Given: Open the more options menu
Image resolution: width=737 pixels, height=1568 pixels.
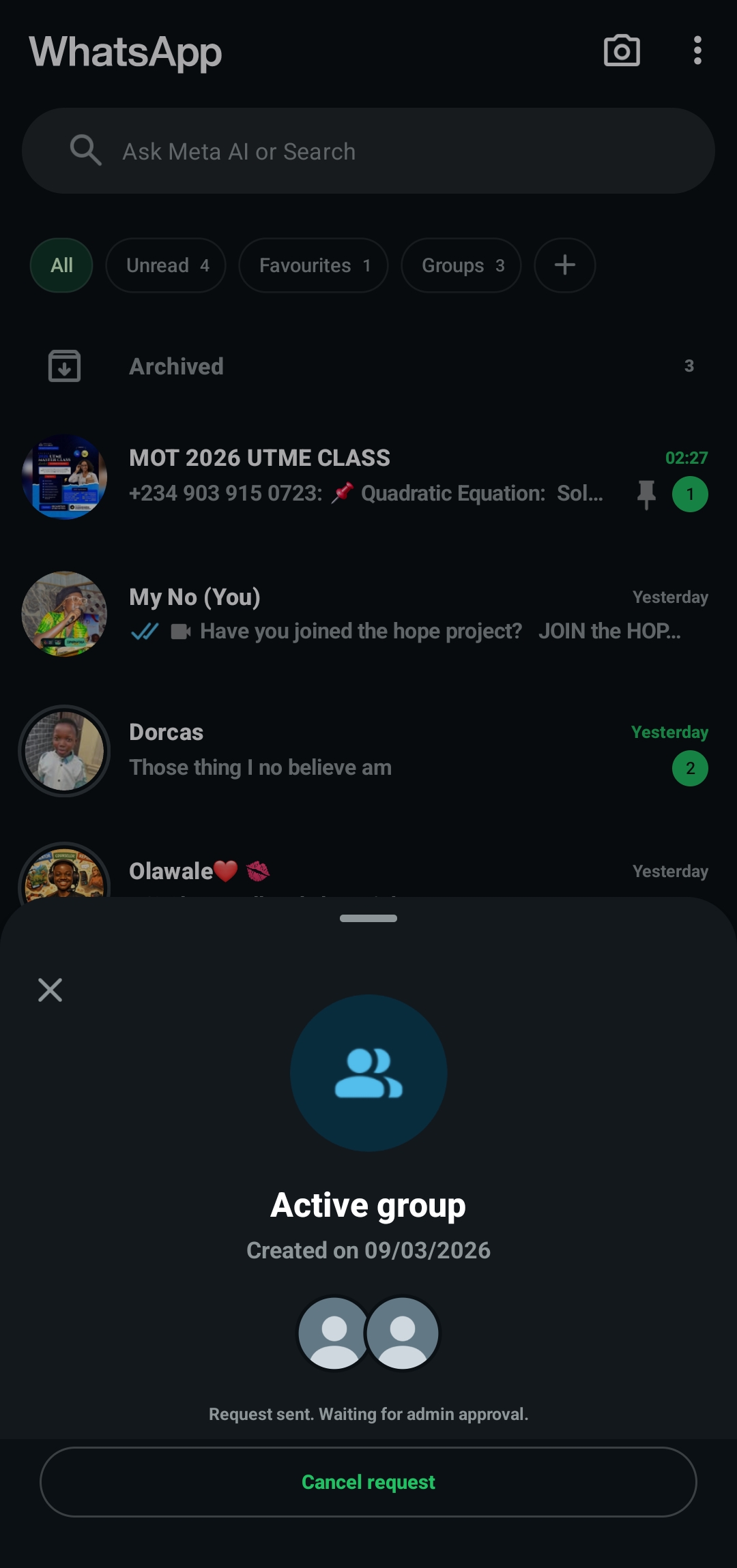Looking at the screenshot, I should pos(697,51).
